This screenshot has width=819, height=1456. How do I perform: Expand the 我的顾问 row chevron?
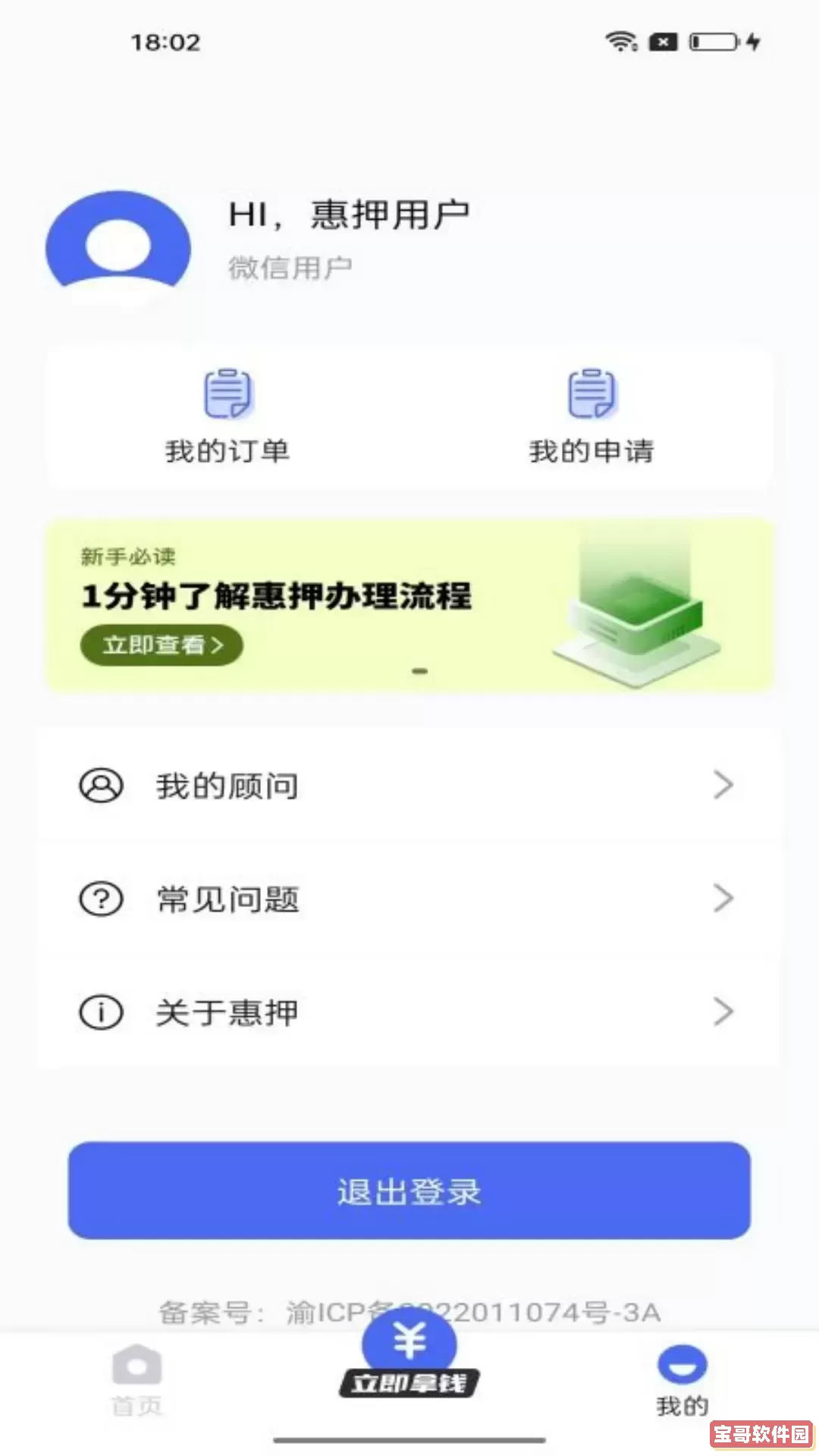pyautogui.click(x=724, y=786)
